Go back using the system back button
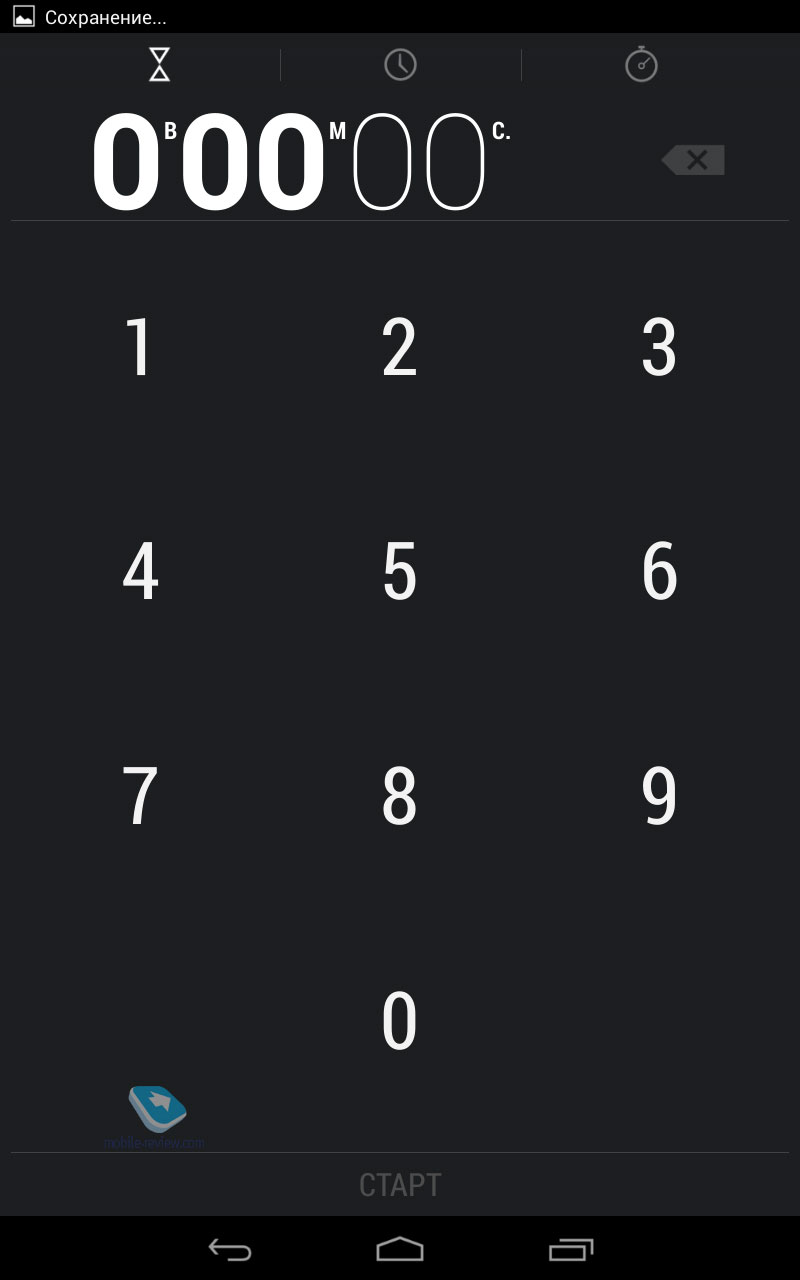800x1280 pixels. pos(229,1249)
